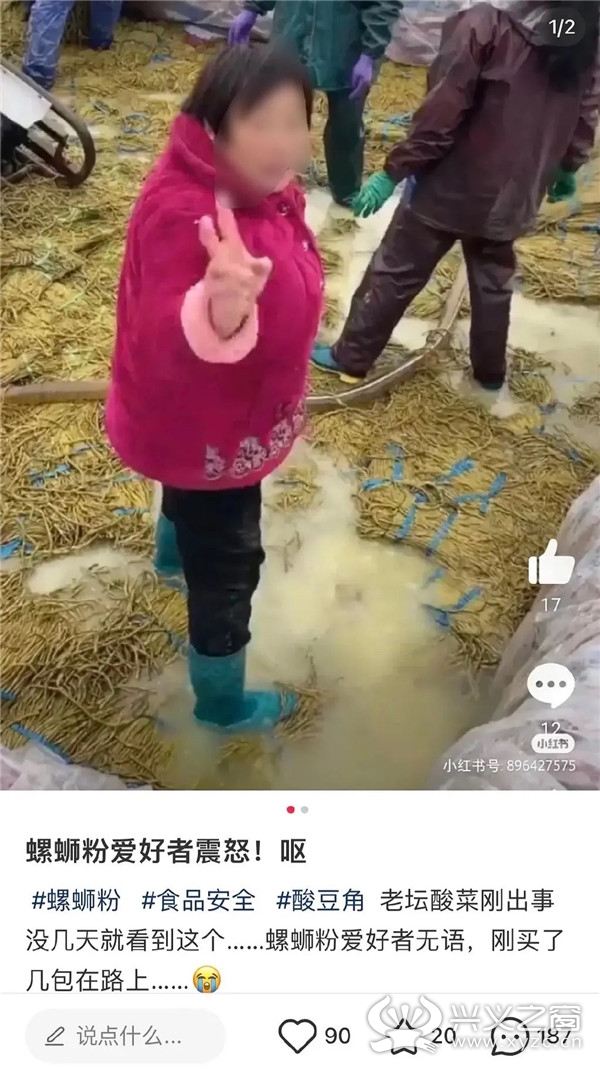Image resolution: width=600 pixels, height=1069 pixels.
Task: Tap the 说点什么 comment box
Action: (x=125, y=1037)
